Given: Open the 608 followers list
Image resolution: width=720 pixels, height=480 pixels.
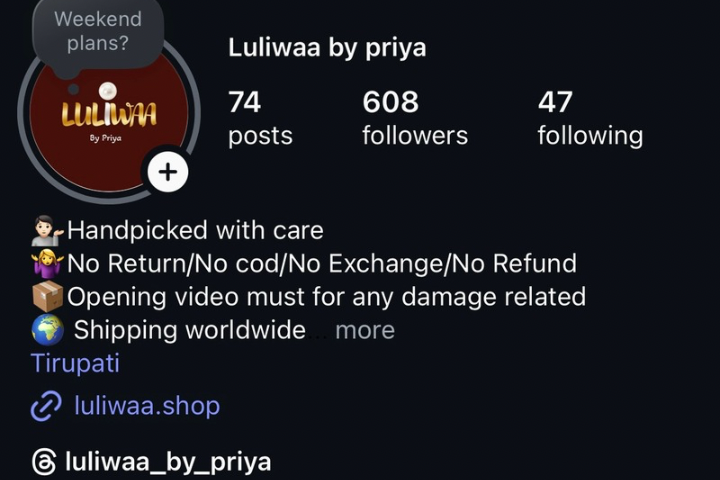Looking at the screenshot, I should pos(414,118).
